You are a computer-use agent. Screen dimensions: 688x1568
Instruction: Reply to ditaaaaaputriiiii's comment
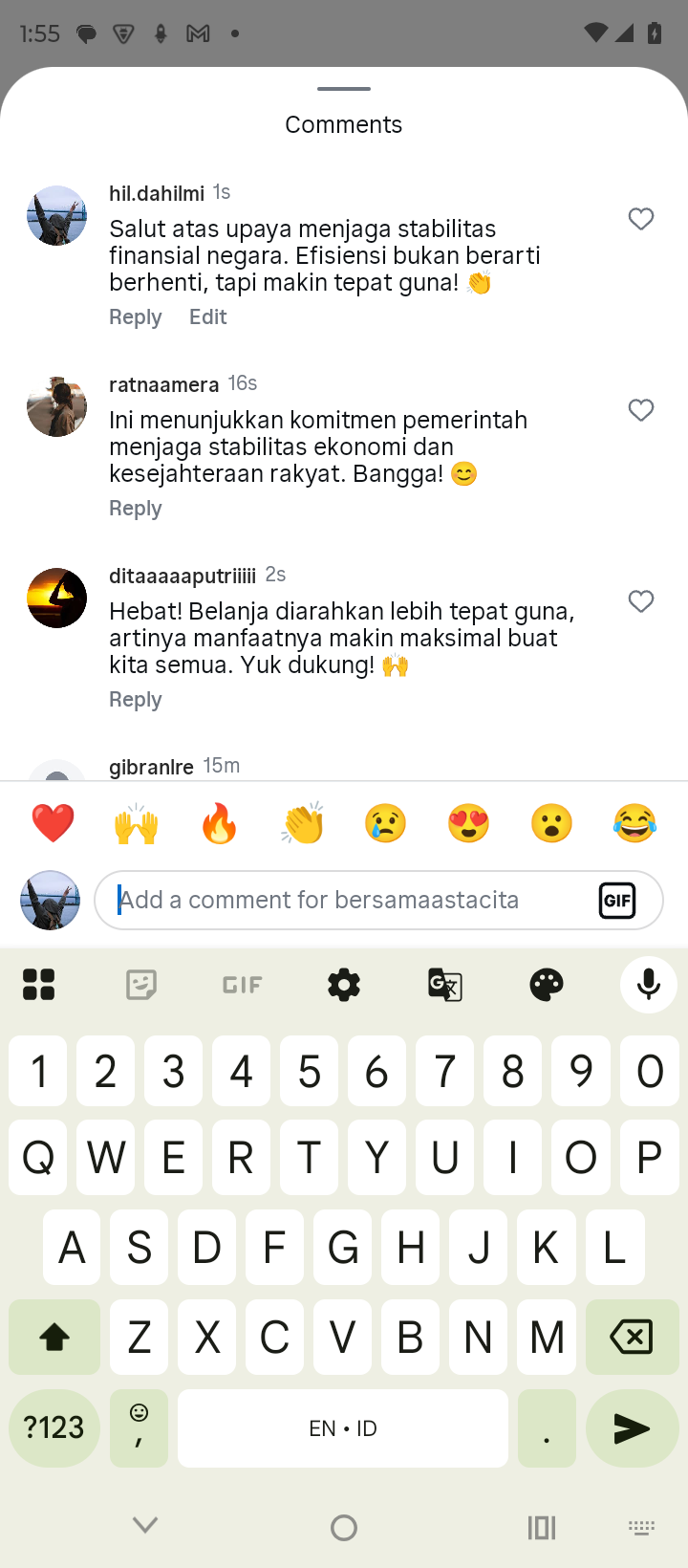136,700
